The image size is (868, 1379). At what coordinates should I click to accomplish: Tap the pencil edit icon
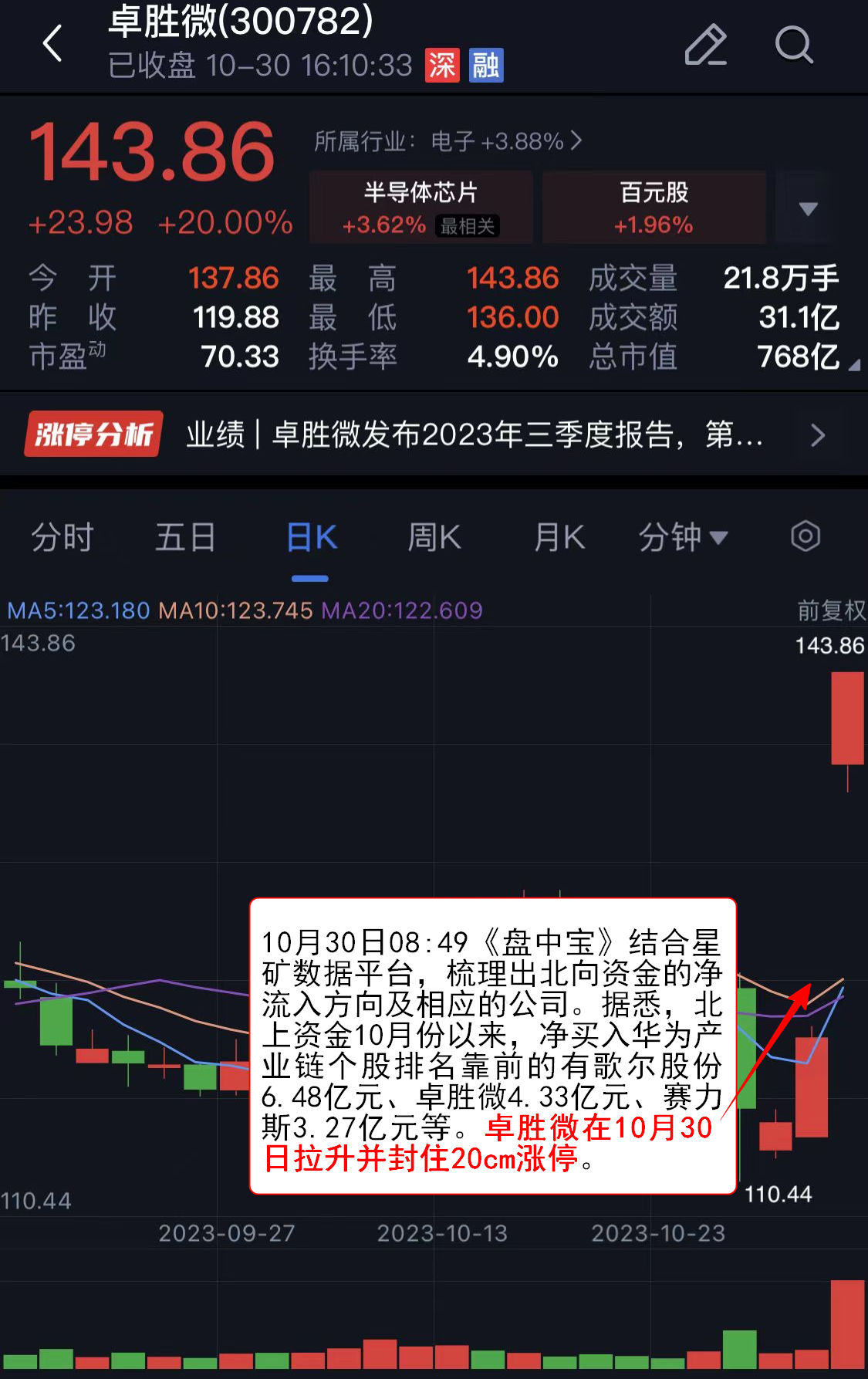(705, 45)
